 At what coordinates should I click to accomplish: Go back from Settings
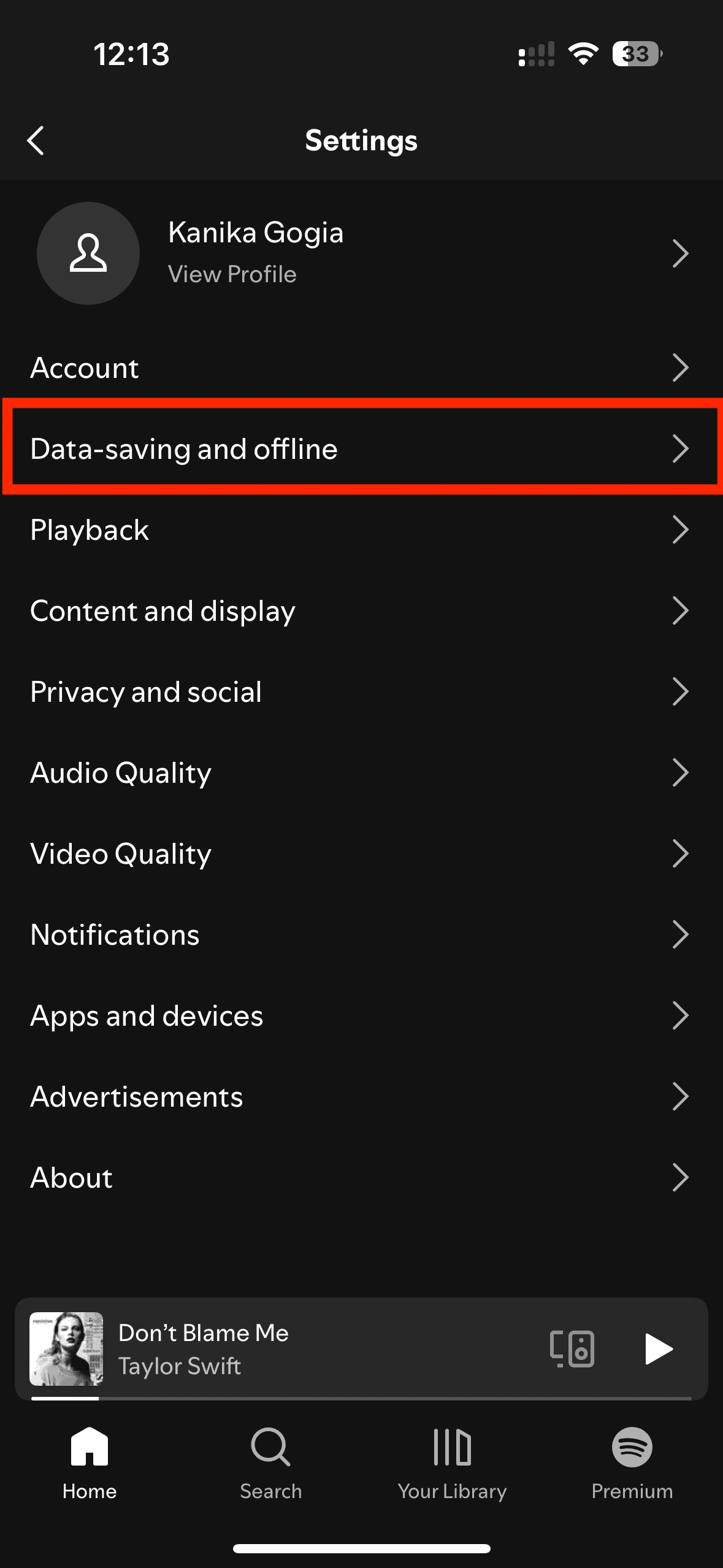tap(36, 141)
